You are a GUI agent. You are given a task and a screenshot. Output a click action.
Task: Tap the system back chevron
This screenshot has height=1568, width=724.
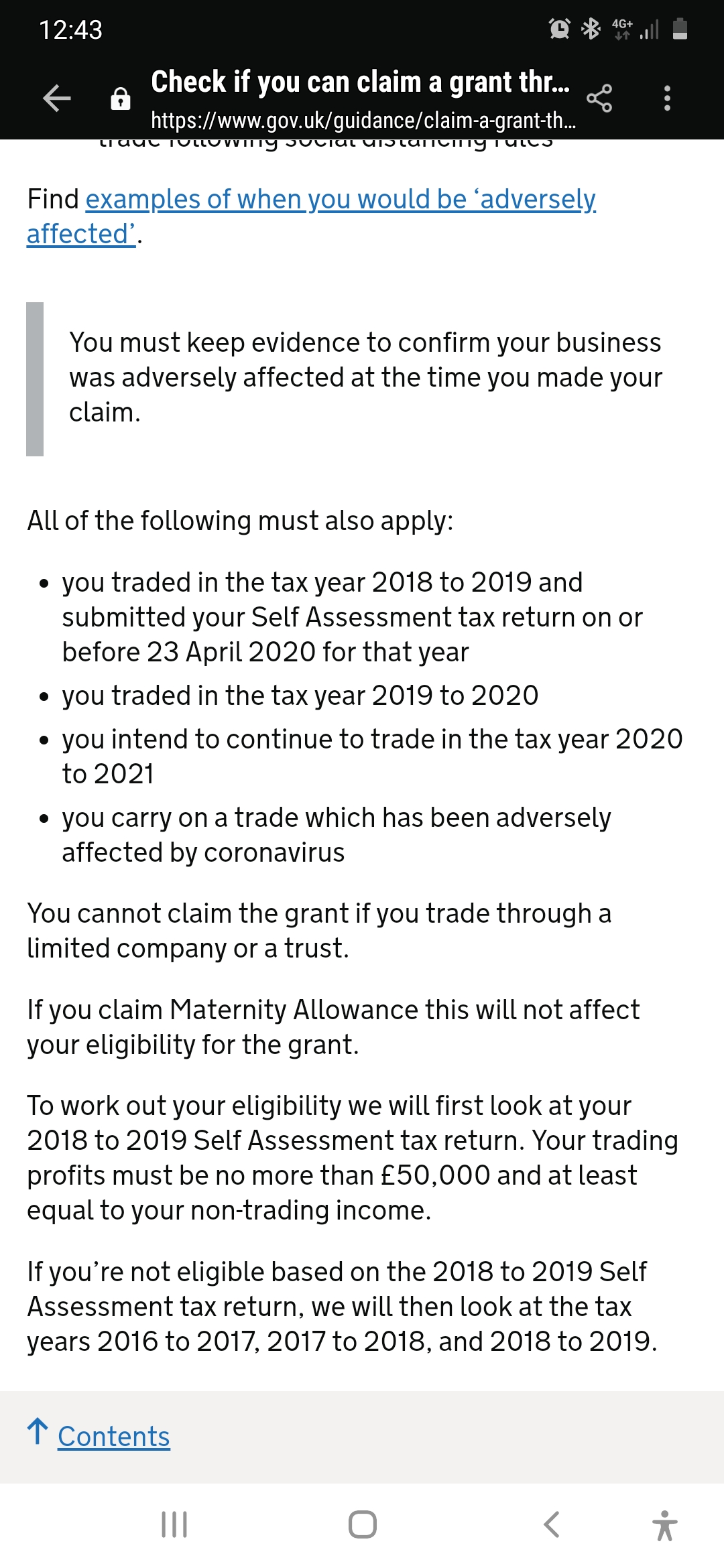click(551, 1524)
